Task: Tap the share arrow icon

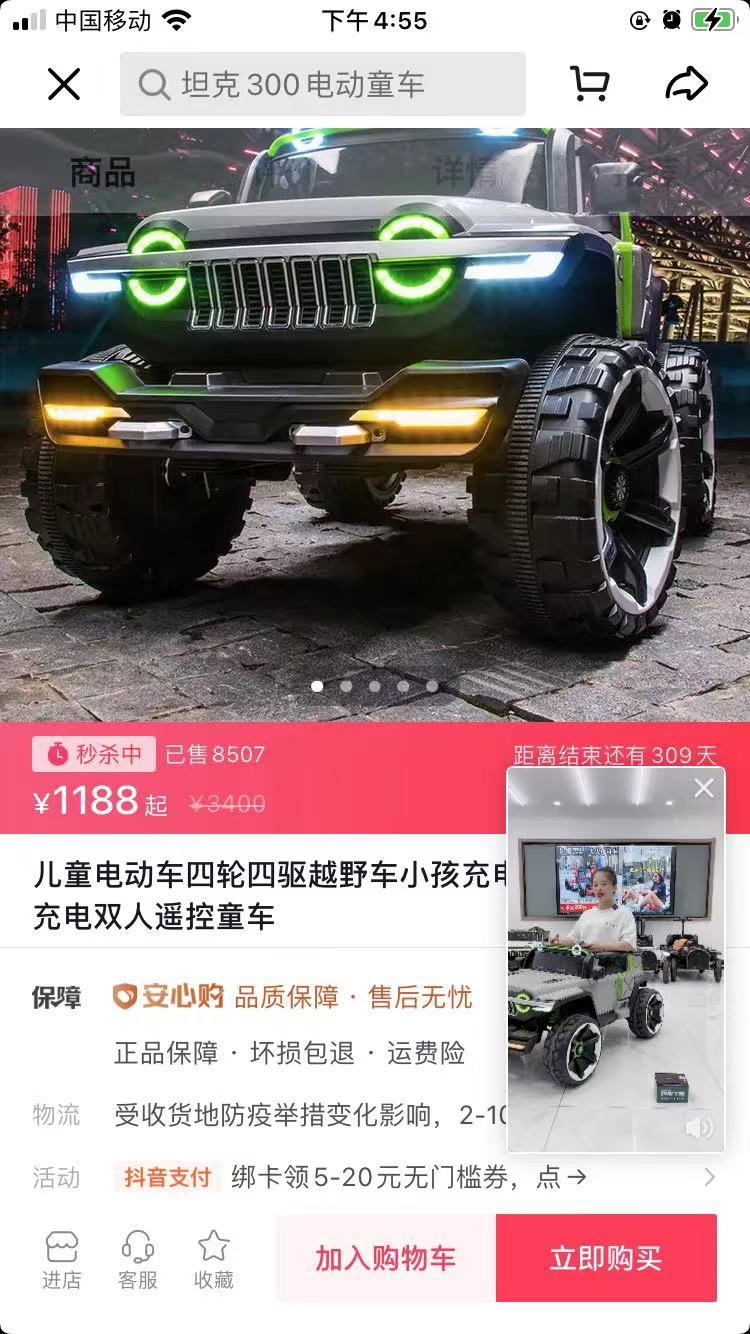Action: [689, 84]
